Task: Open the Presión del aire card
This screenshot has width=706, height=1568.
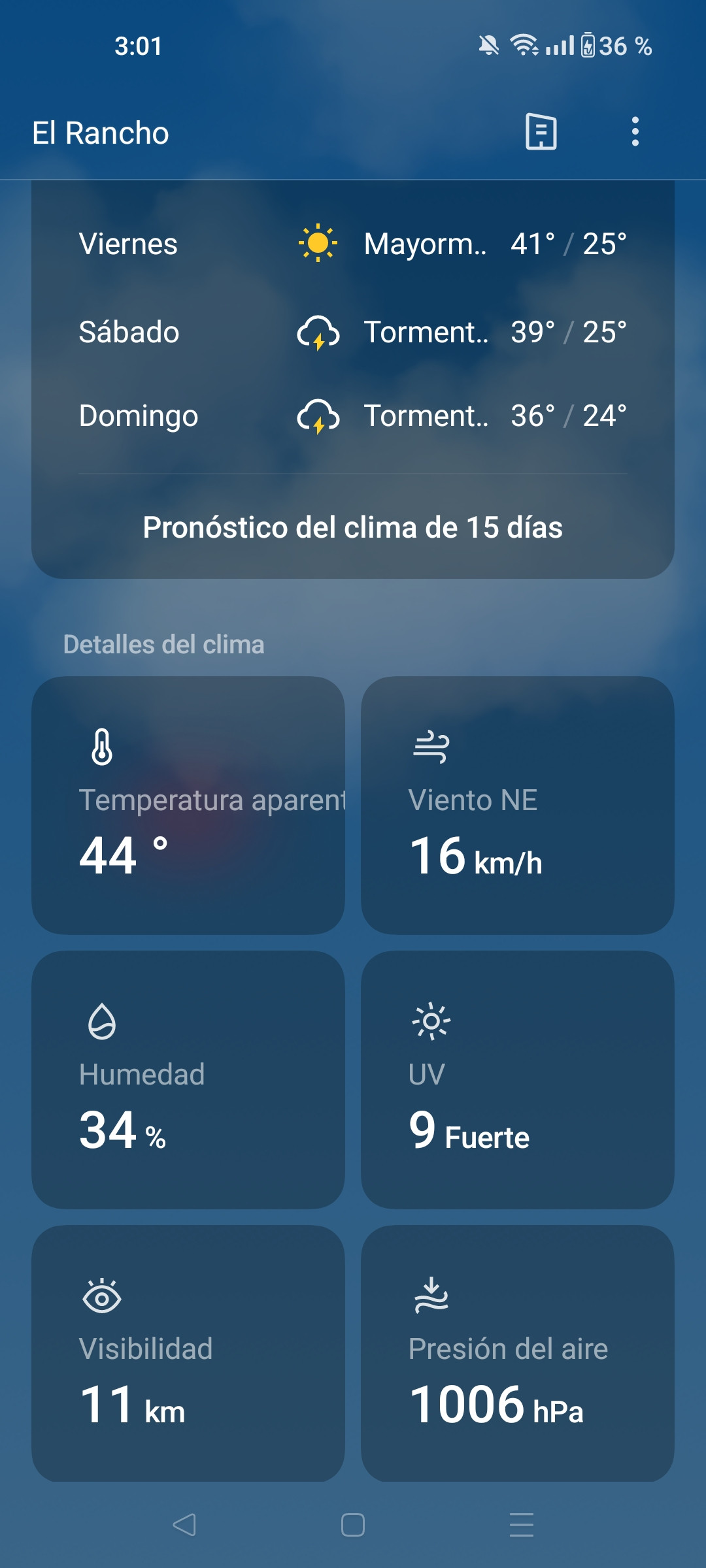Action: 517,1353
